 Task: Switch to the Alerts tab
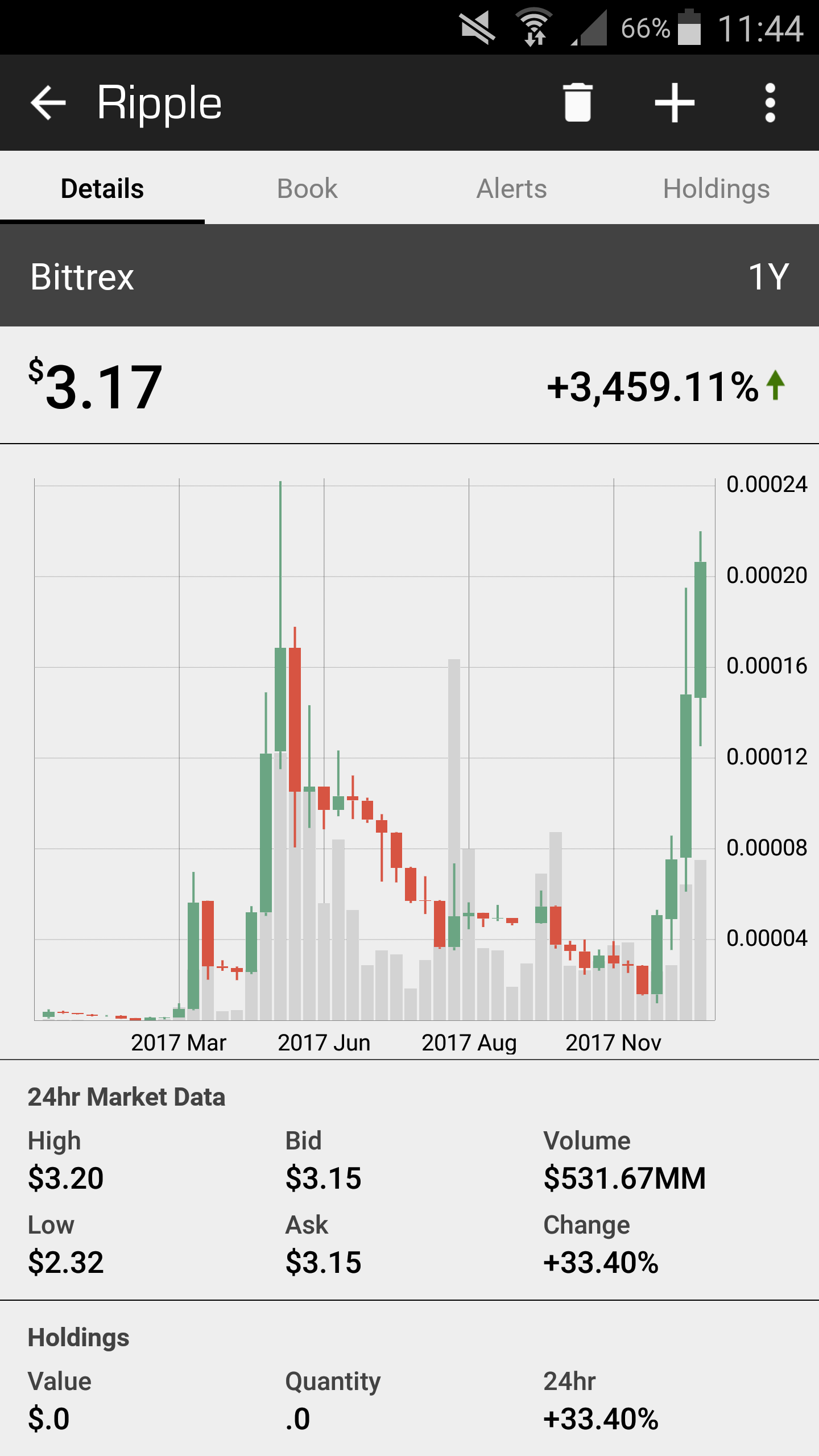(512, 188)
